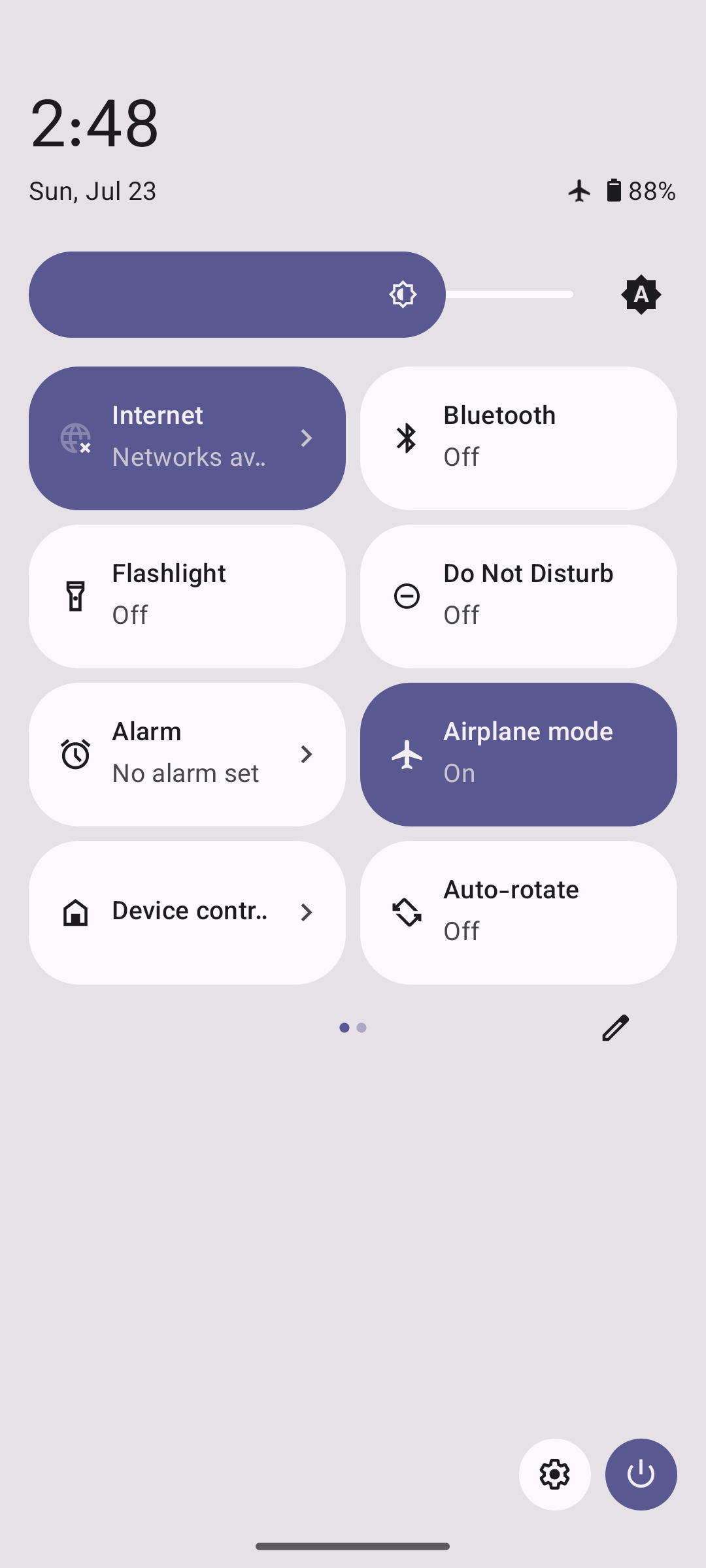This screenshot has width=706, height=1568.
Task: Disable Airplane mode
Action: tap(518, 754)
